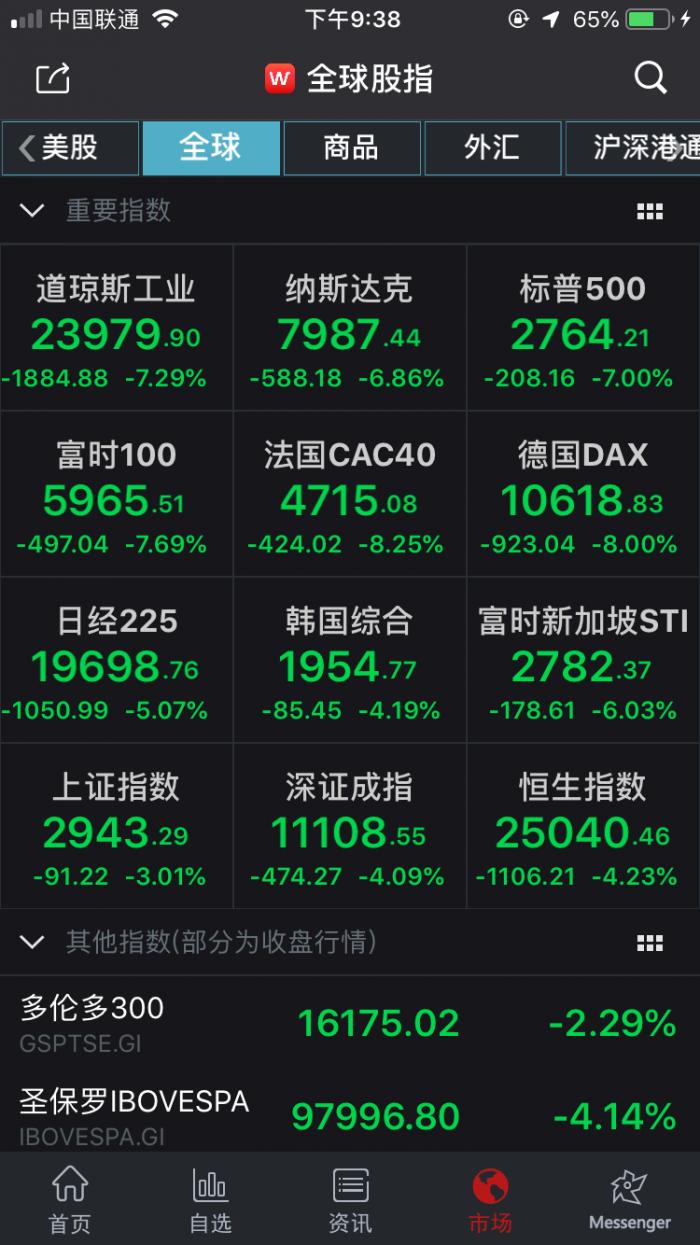View 纳斯达克 index details
700x1245 pixels.
point(349,328)
